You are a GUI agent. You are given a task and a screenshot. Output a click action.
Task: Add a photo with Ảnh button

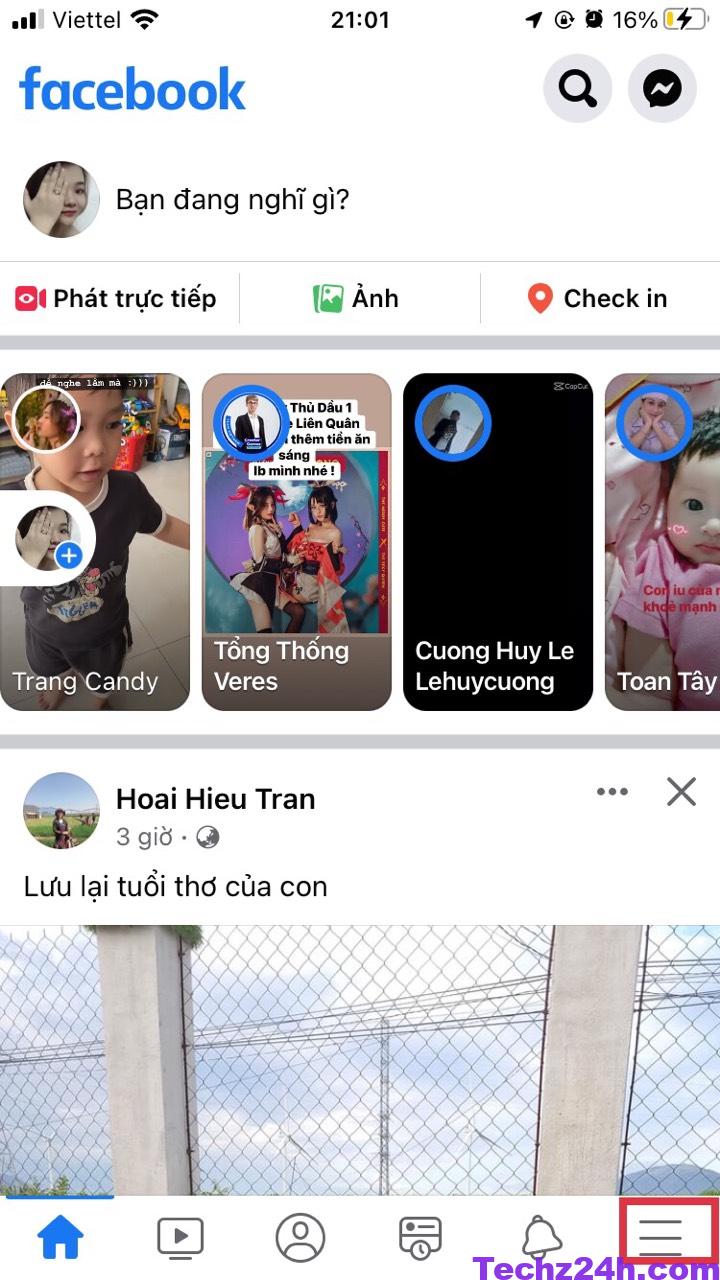click(x=356, y=298)
